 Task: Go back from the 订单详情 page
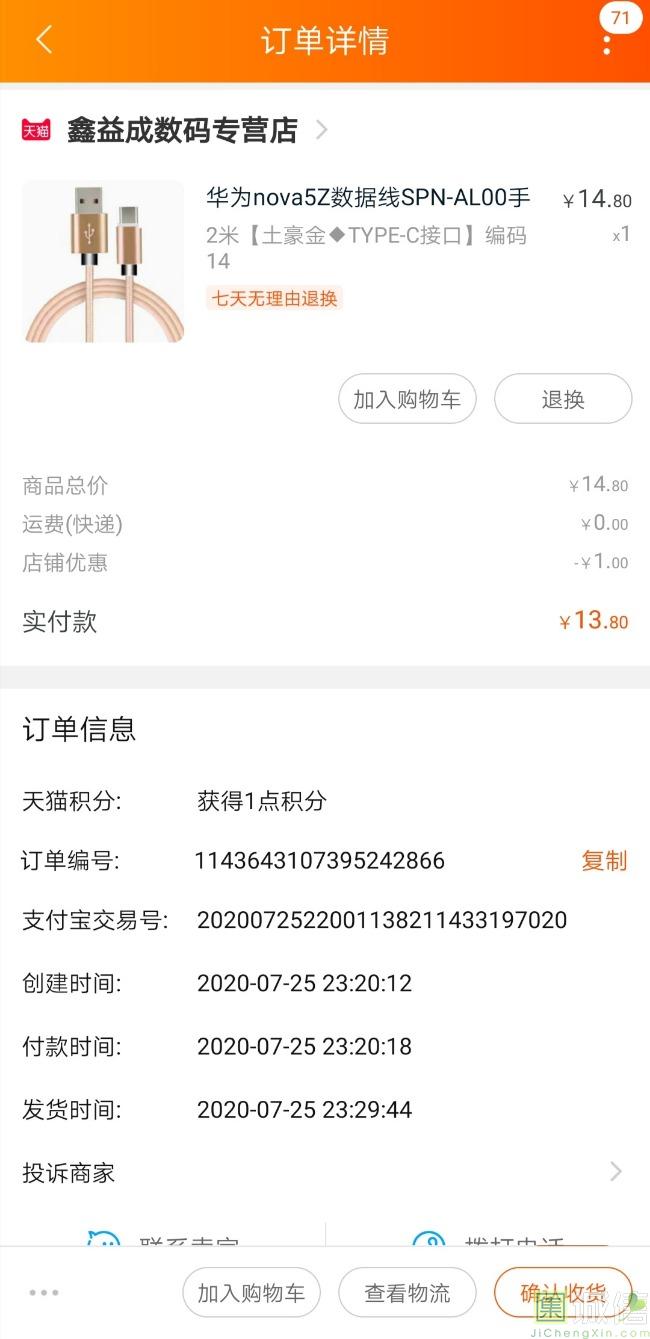click(43, 40)
